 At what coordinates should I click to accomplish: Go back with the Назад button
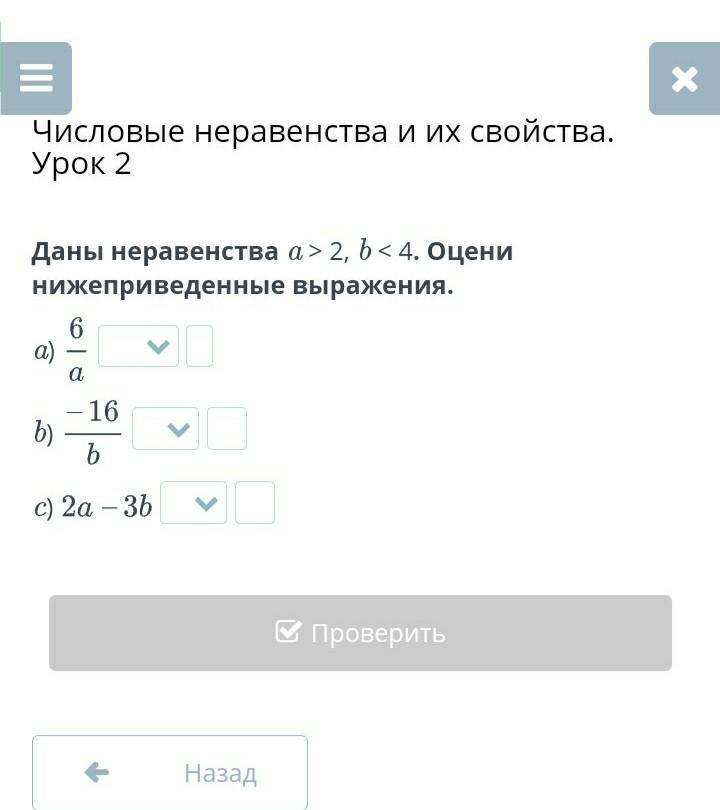click(170, 773)
